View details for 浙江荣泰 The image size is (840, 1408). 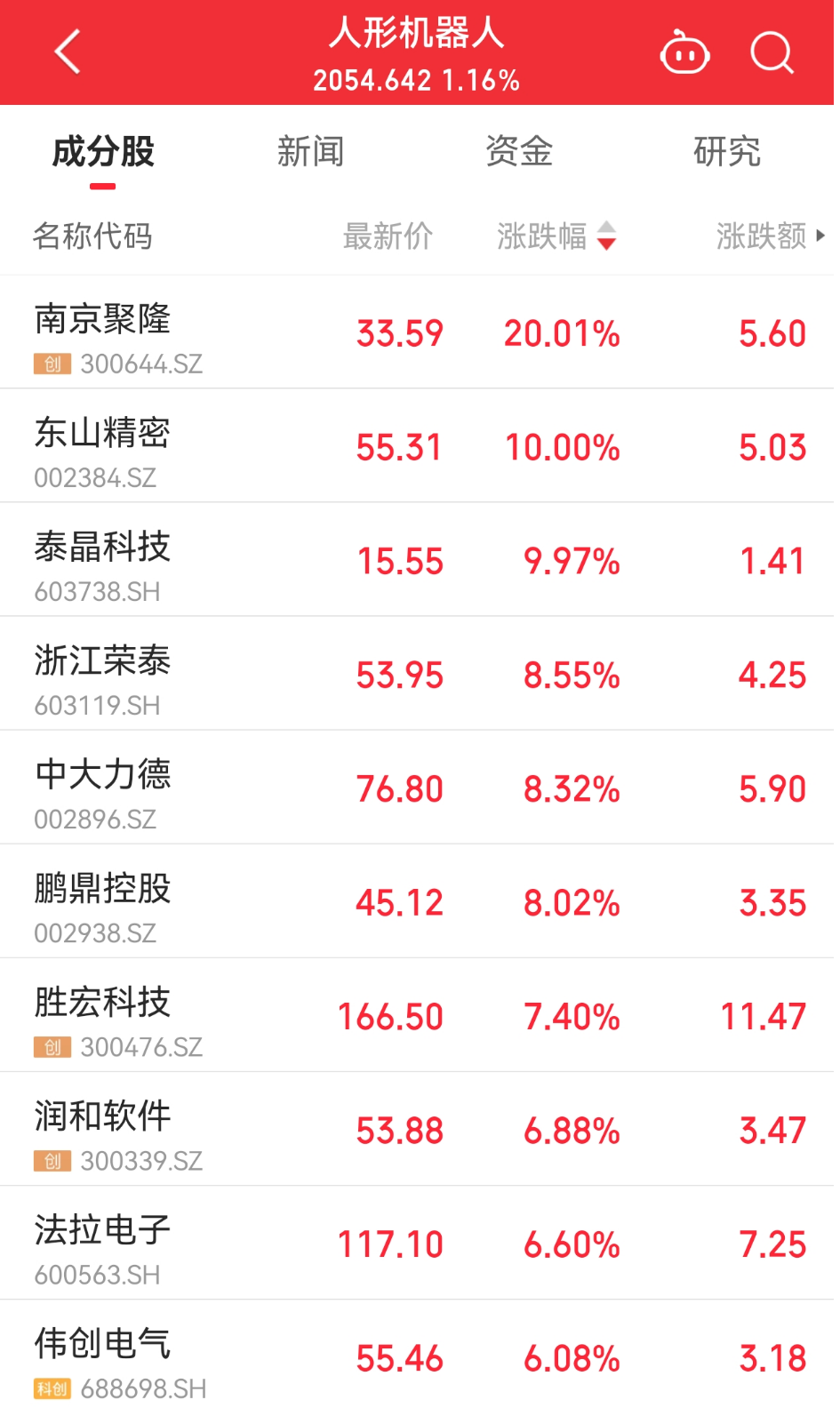coord(417,674)
